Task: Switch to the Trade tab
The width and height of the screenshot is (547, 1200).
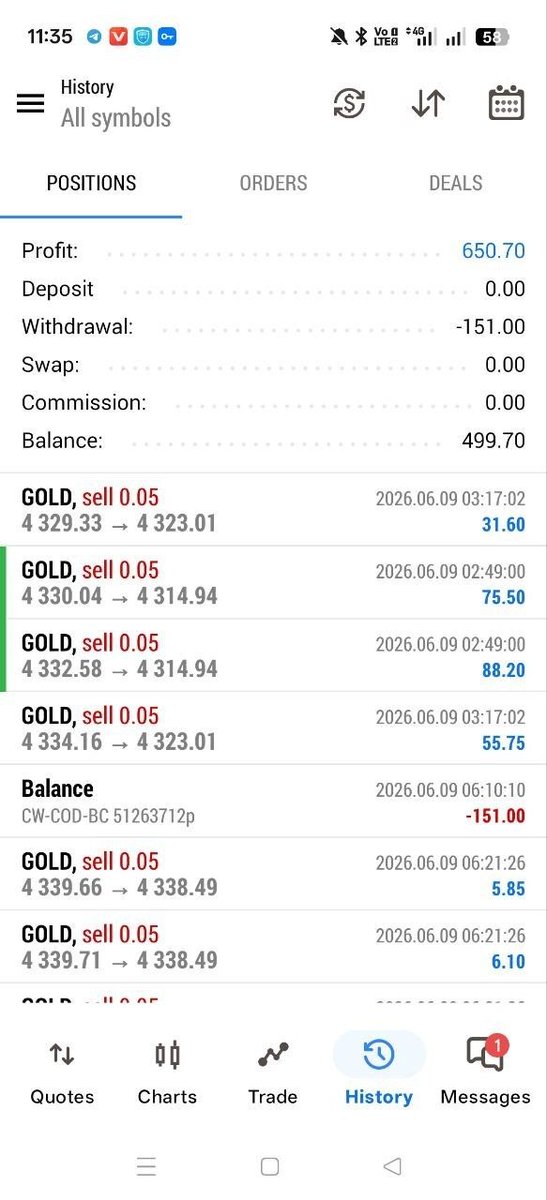Action: click(273, 1072)
